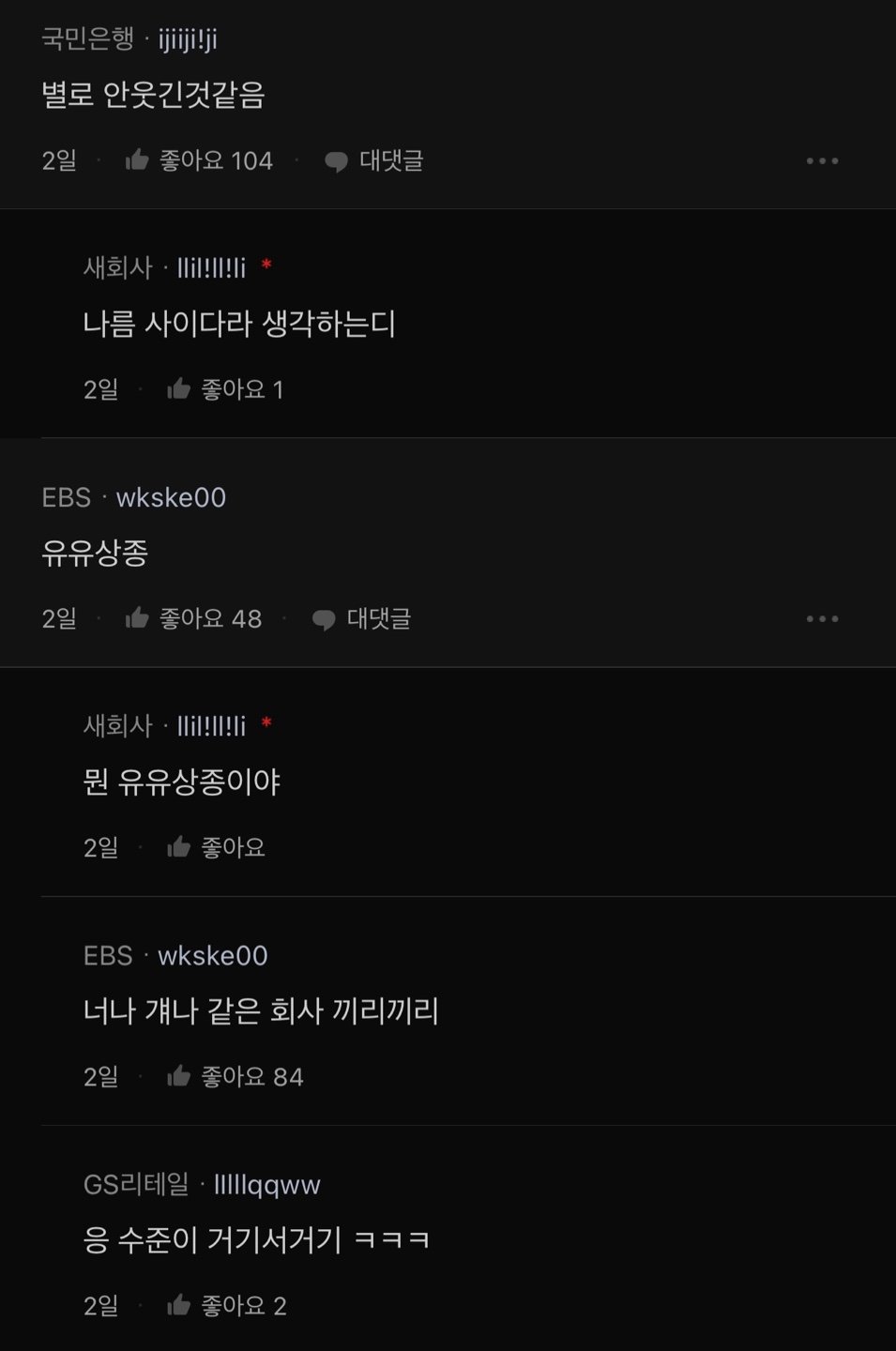Viewport: 896px width, 1351px height.
Task: Open more options on the '유유상종' comment
Action: 822,619
